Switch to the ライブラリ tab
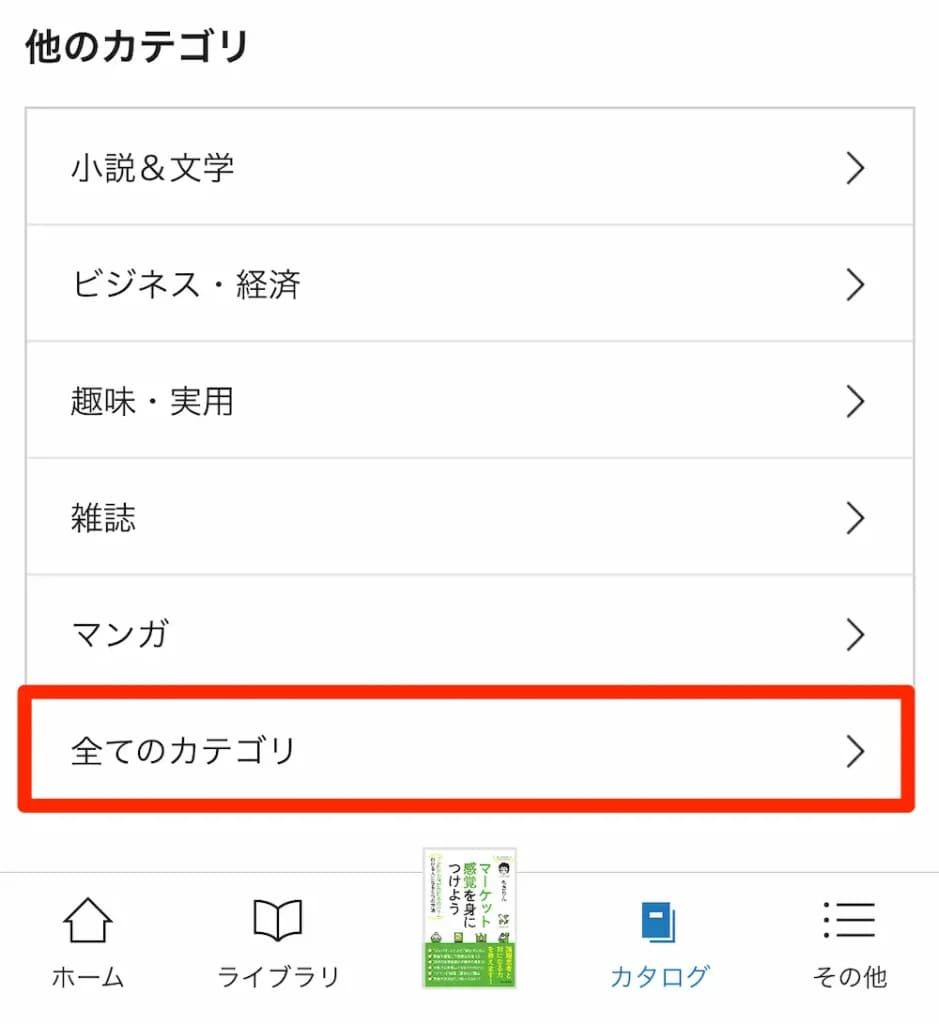Screen dimensions: 939x1024 278,942
